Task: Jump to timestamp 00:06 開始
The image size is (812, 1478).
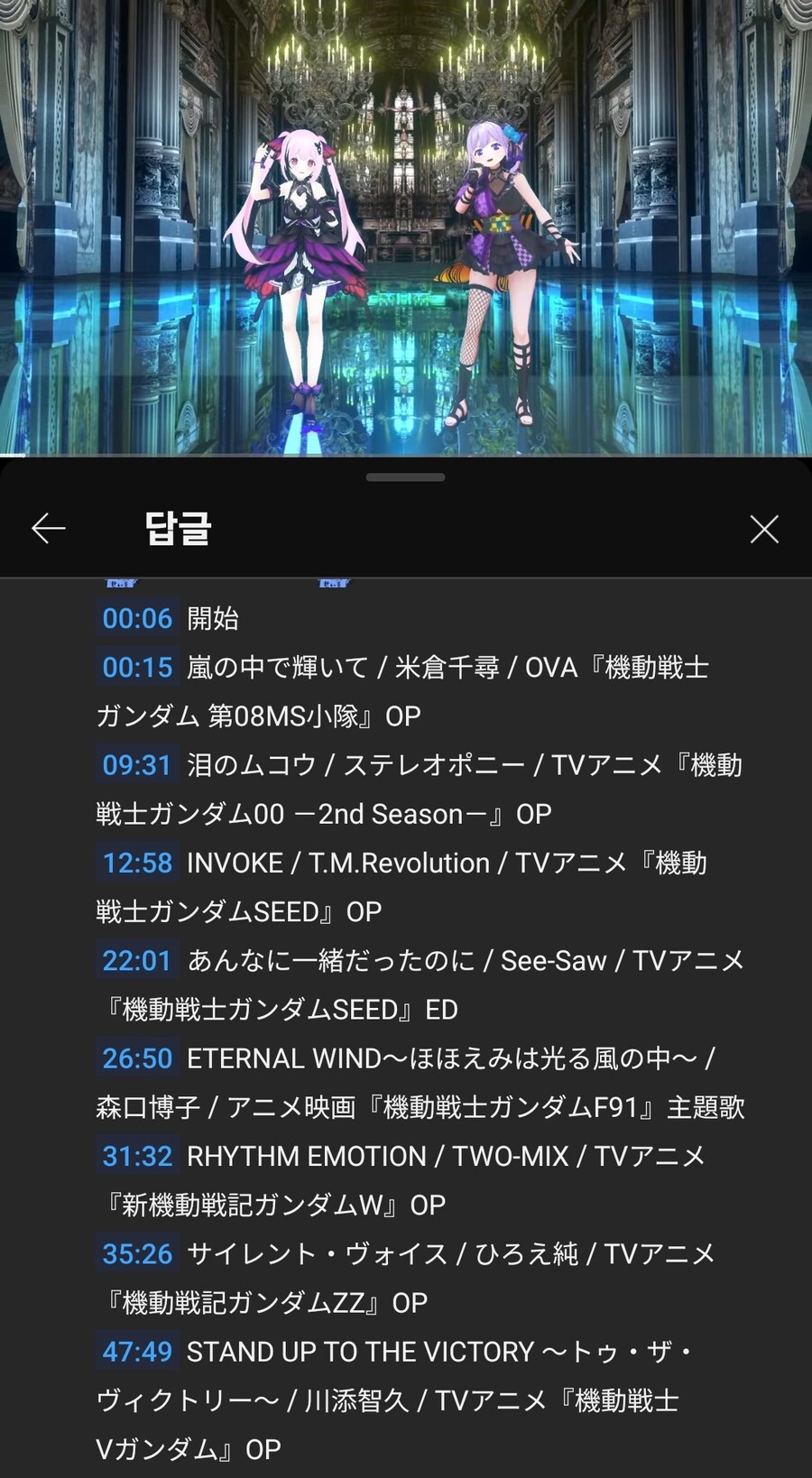Action: click(137, 619)
